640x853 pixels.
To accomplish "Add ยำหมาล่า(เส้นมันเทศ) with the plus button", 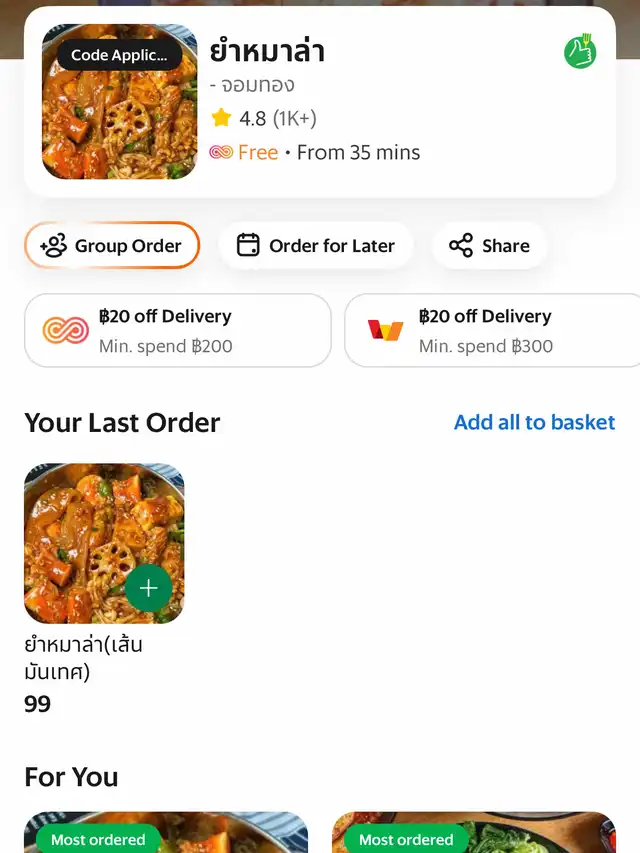I will pyautogui.click(x=148, y=588).
